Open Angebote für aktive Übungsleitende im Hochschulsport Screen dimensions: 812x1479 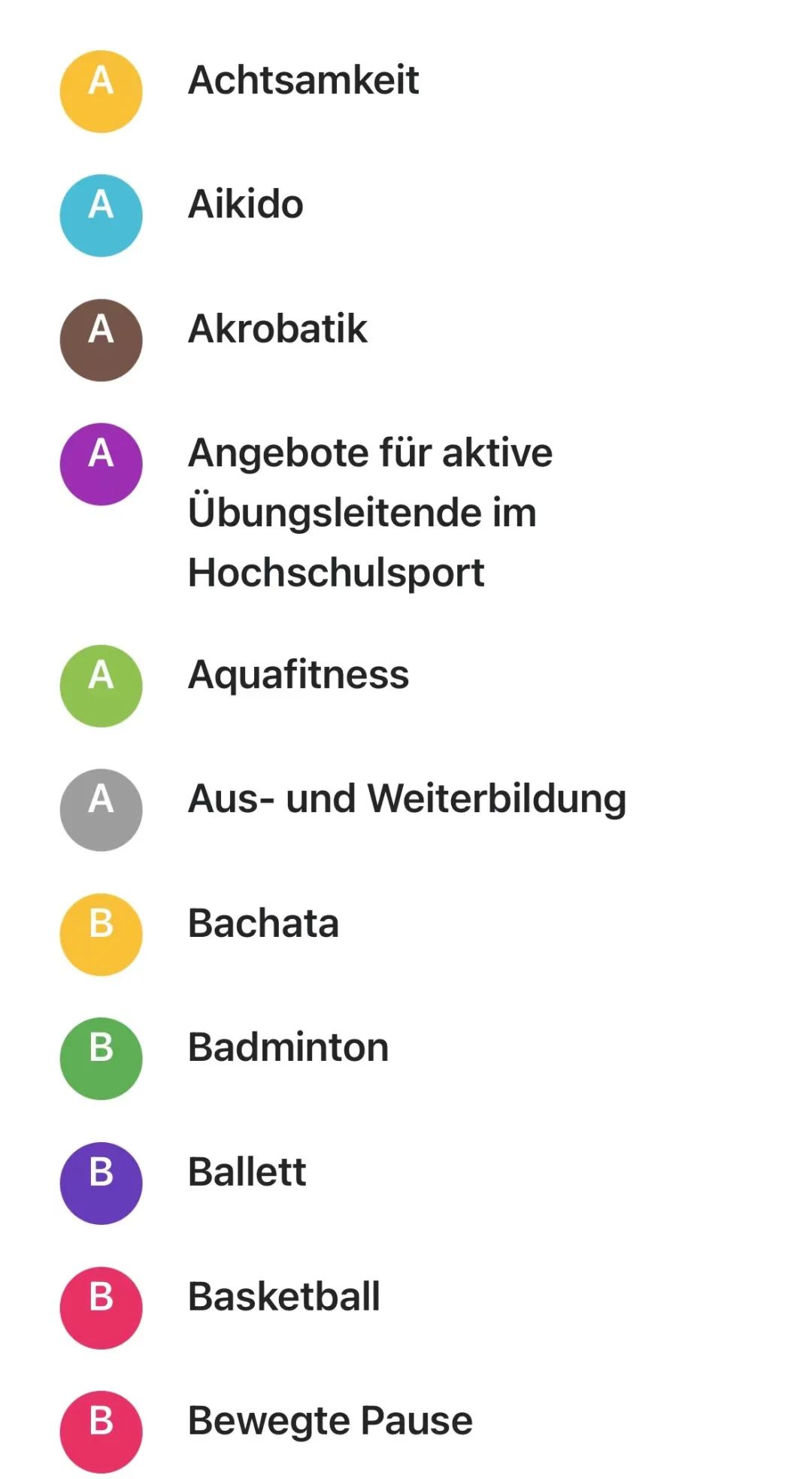(370, 513)
